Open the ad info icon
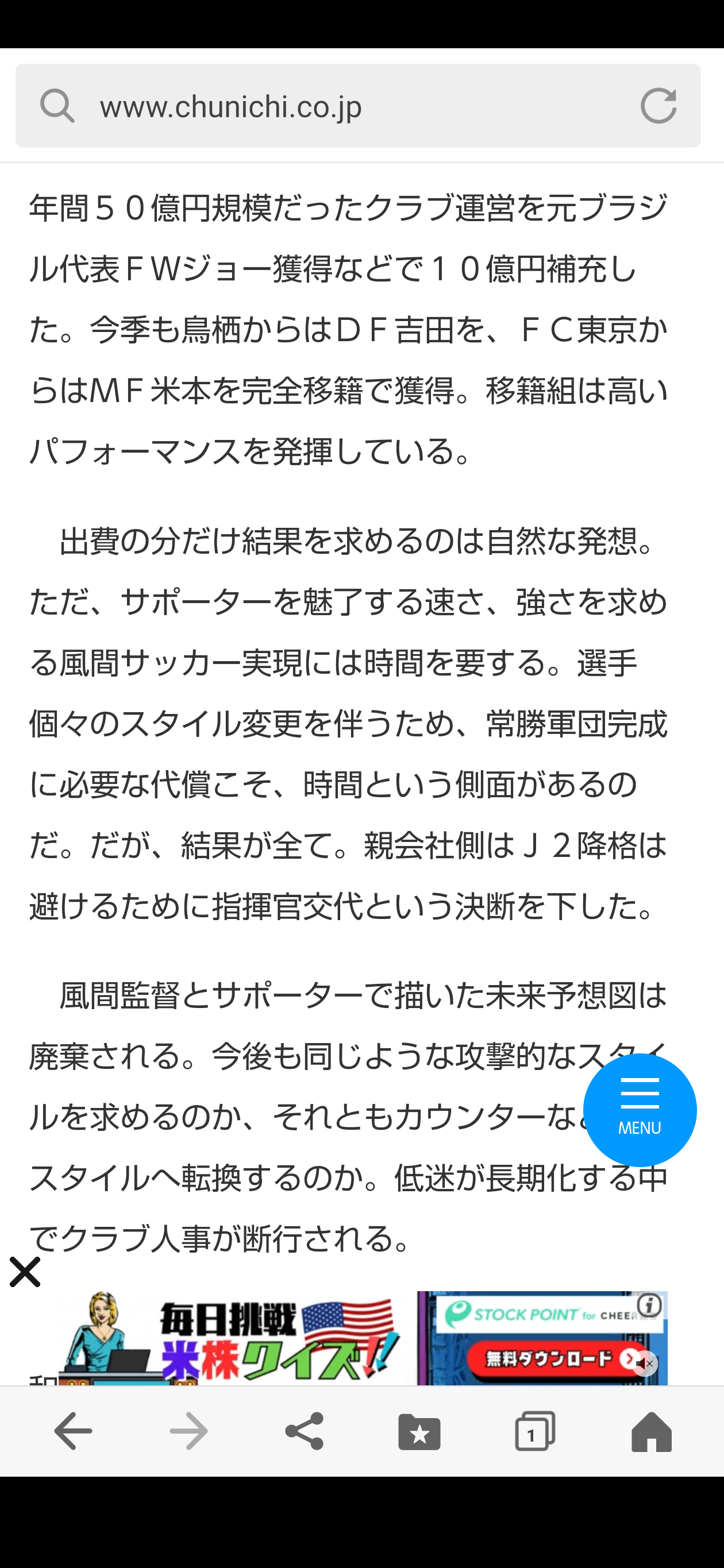 click(x=650, y=1304)
